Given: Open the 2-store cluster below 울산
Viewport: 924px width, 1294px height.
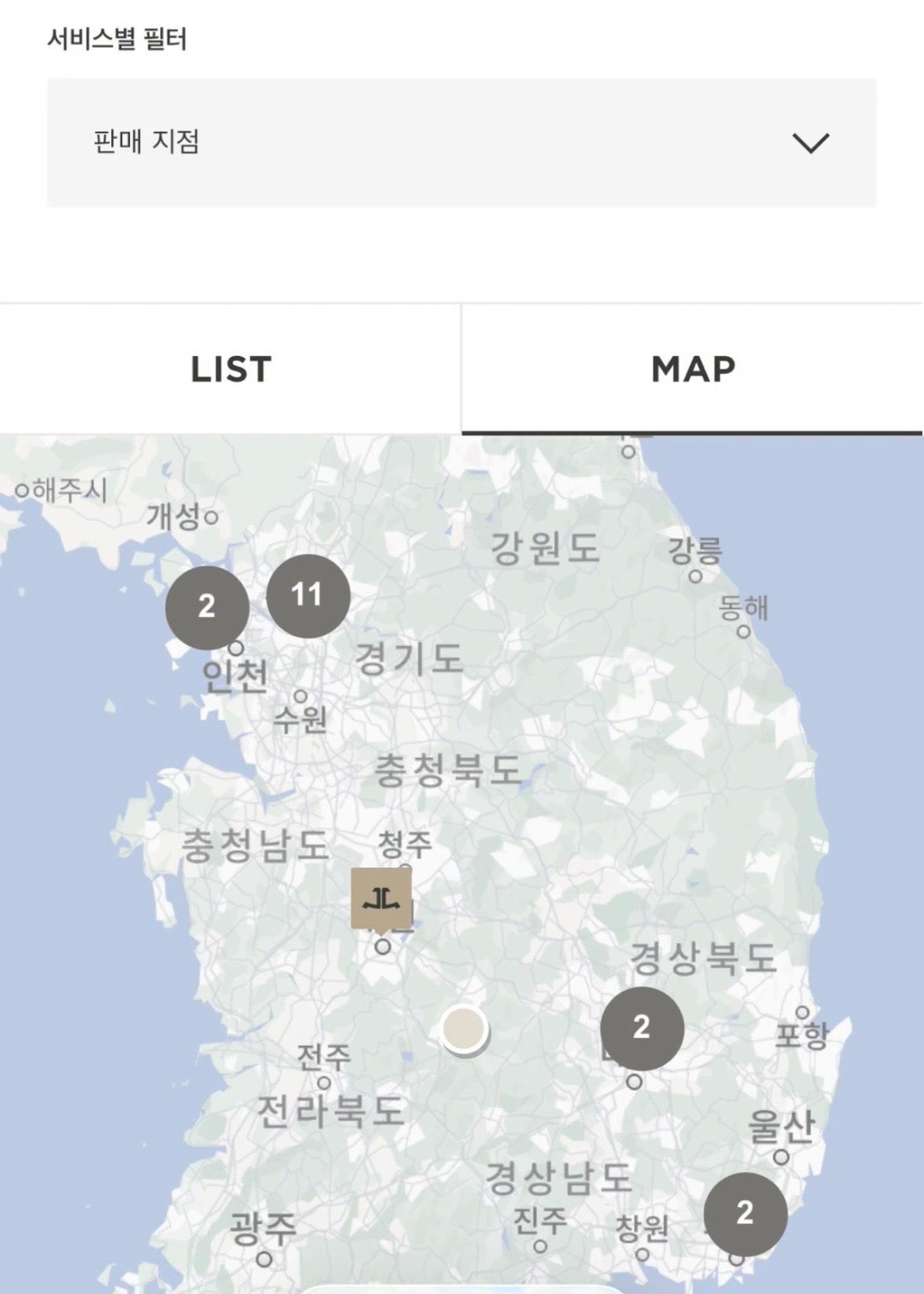Looking at the screenshot, I should pos(745,1213).
